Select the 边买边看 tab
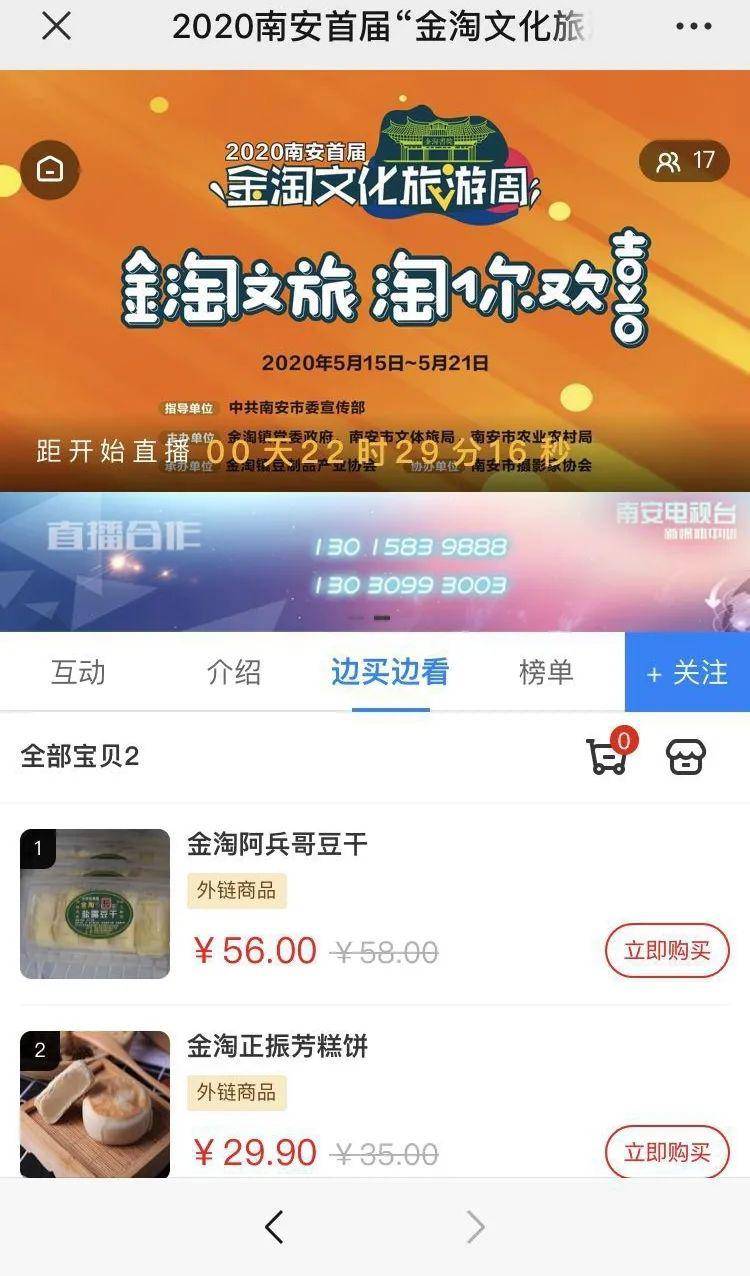 click(x=390, y=672)
